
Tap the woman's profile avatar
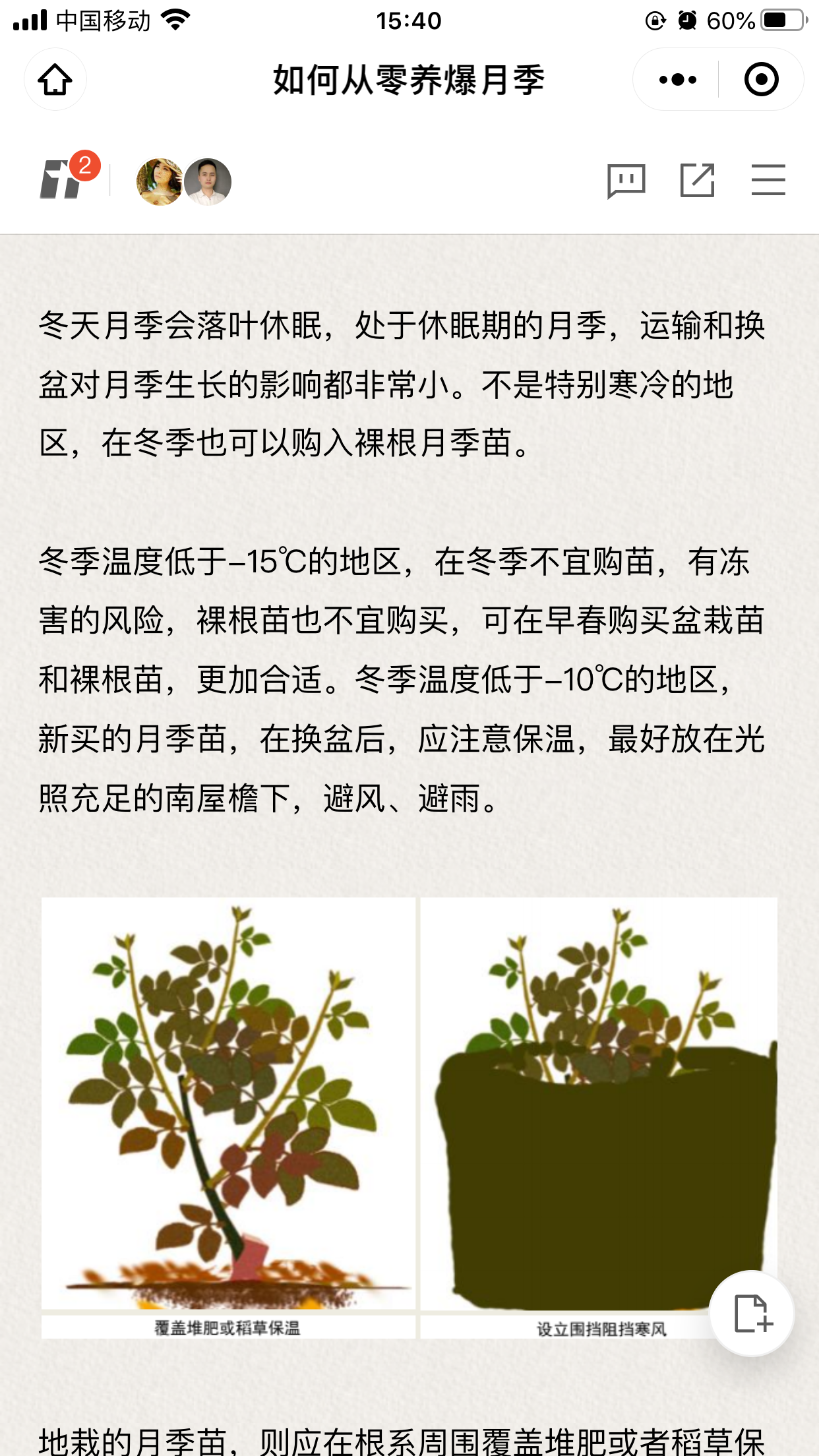[x=159, y=181]
